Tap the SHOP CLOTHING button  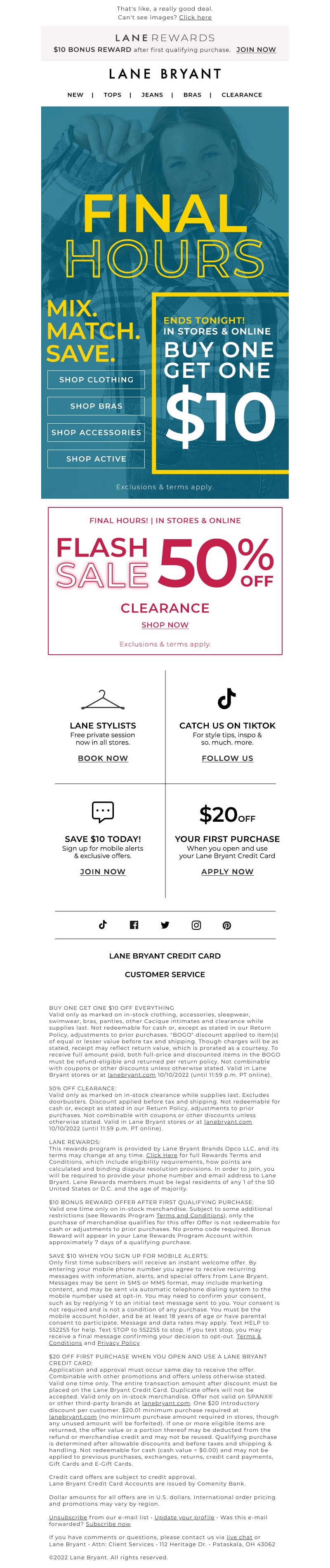pyautogui.click(x=96, y=380)
